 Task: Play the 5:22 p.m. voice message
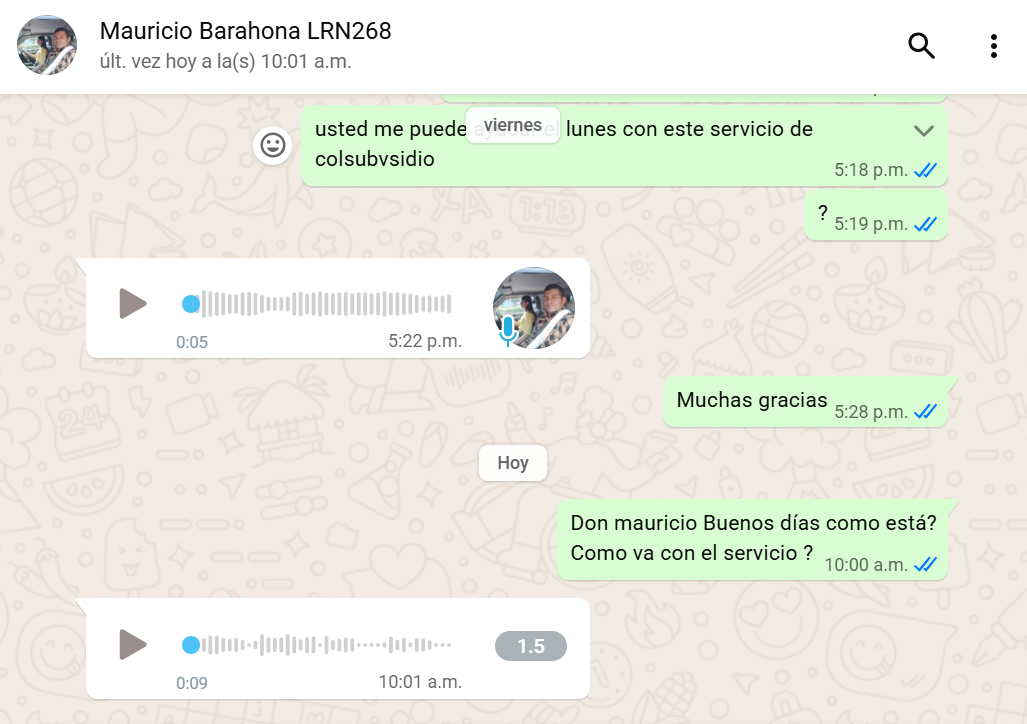133,303
